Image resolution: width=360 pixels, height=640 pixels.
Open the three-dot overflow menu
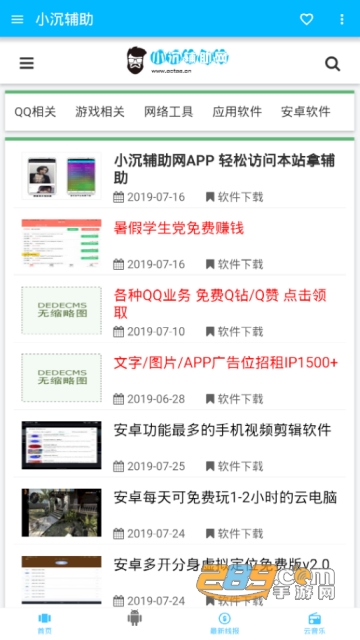(342, 19)
